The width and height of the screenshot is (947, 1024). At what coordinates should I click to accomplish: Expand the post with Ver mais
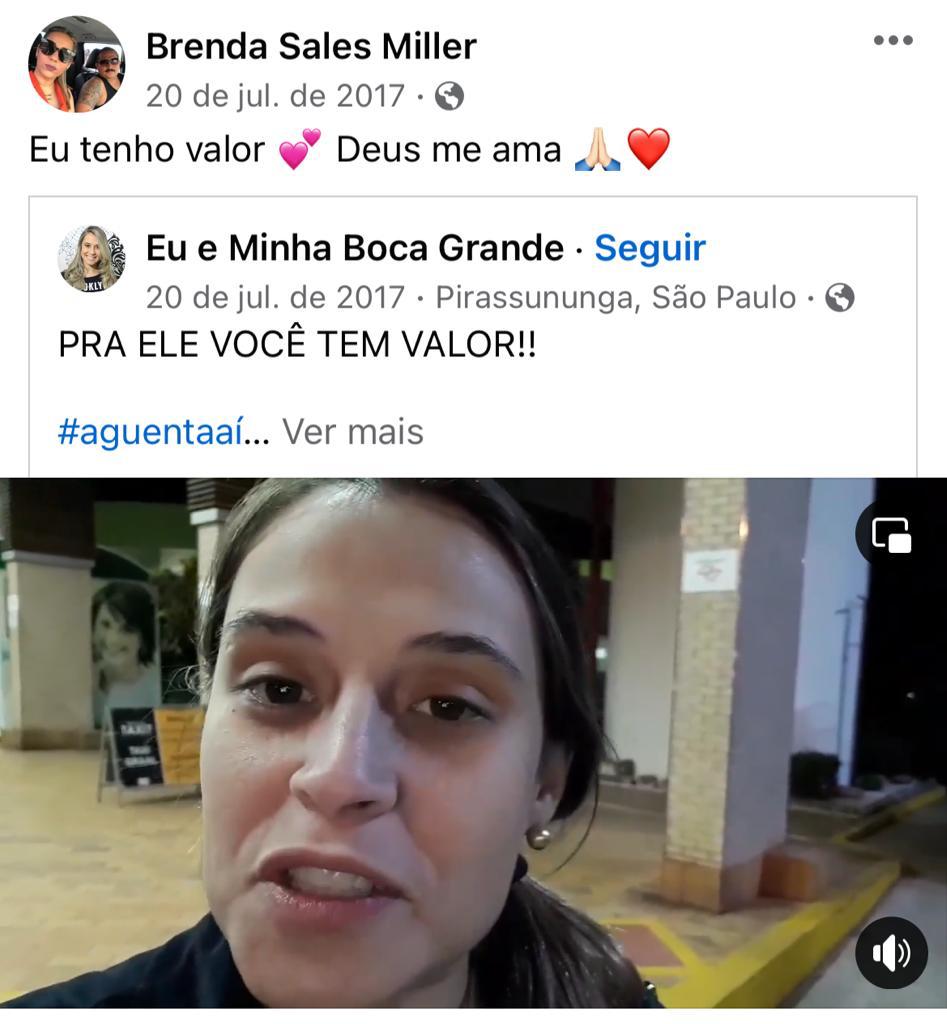[352, 432]
